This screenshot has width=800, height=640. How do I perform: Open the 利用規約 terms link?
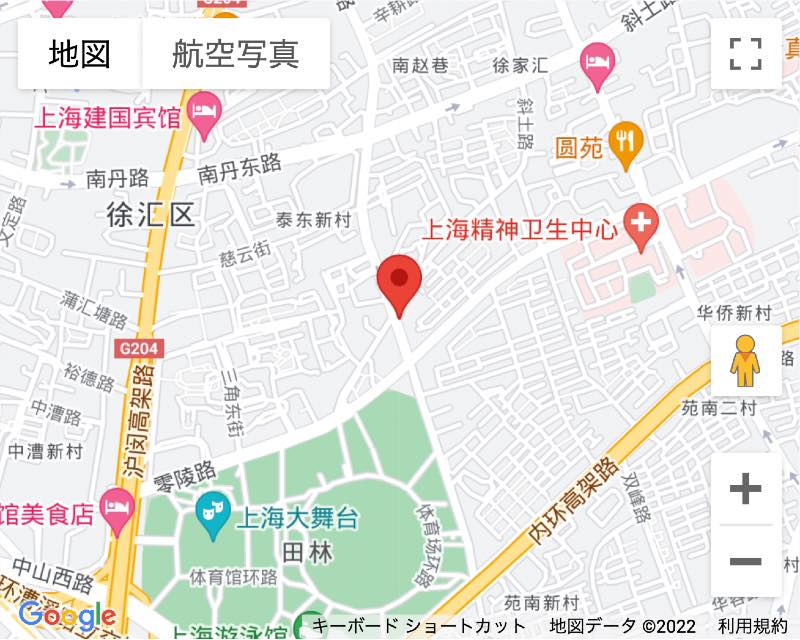[753, 627]
